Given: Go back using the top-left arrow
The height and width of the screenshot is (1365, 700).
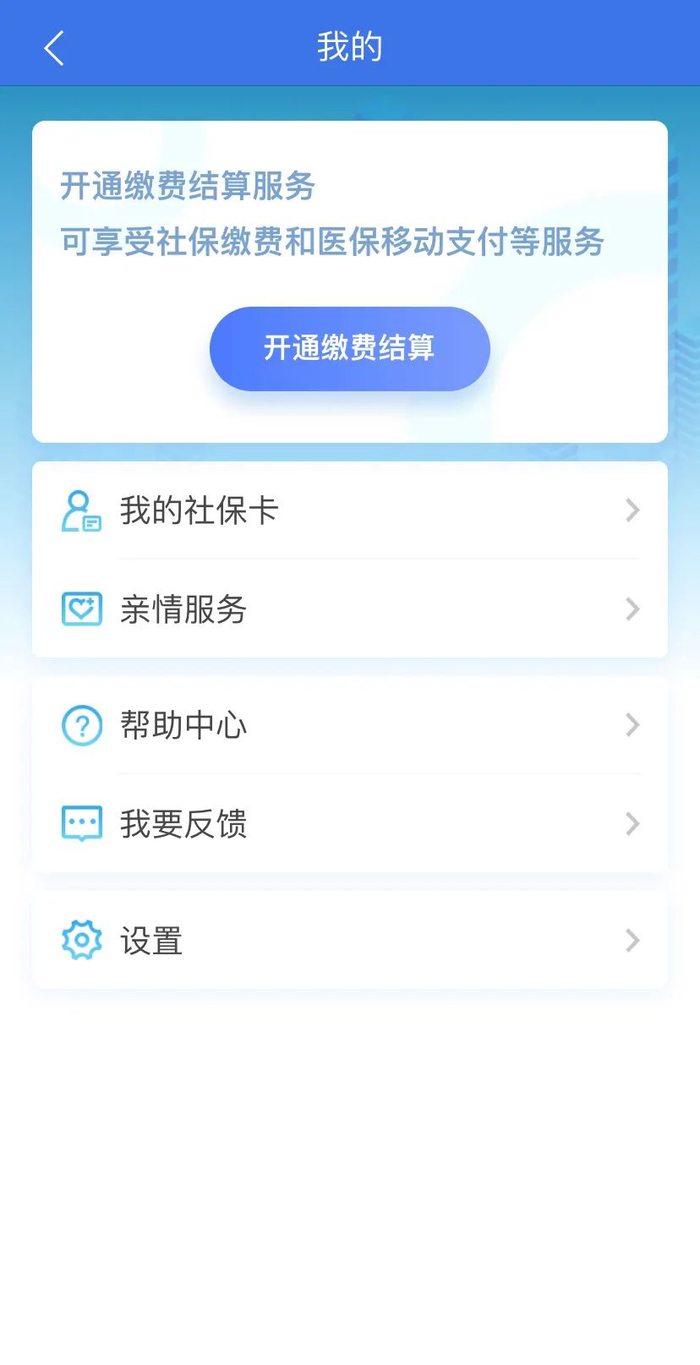Looking at the screenshot, I should point(54,47).
